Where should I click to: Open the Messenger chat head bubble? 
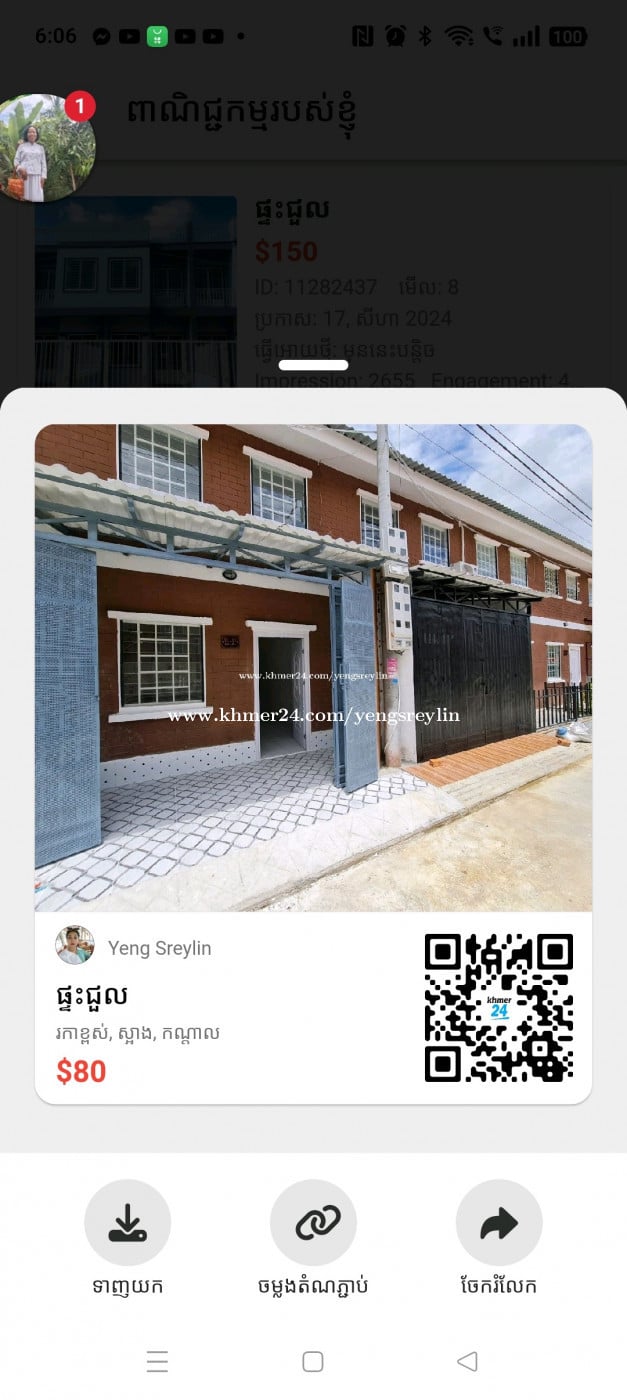click(47, 147)
